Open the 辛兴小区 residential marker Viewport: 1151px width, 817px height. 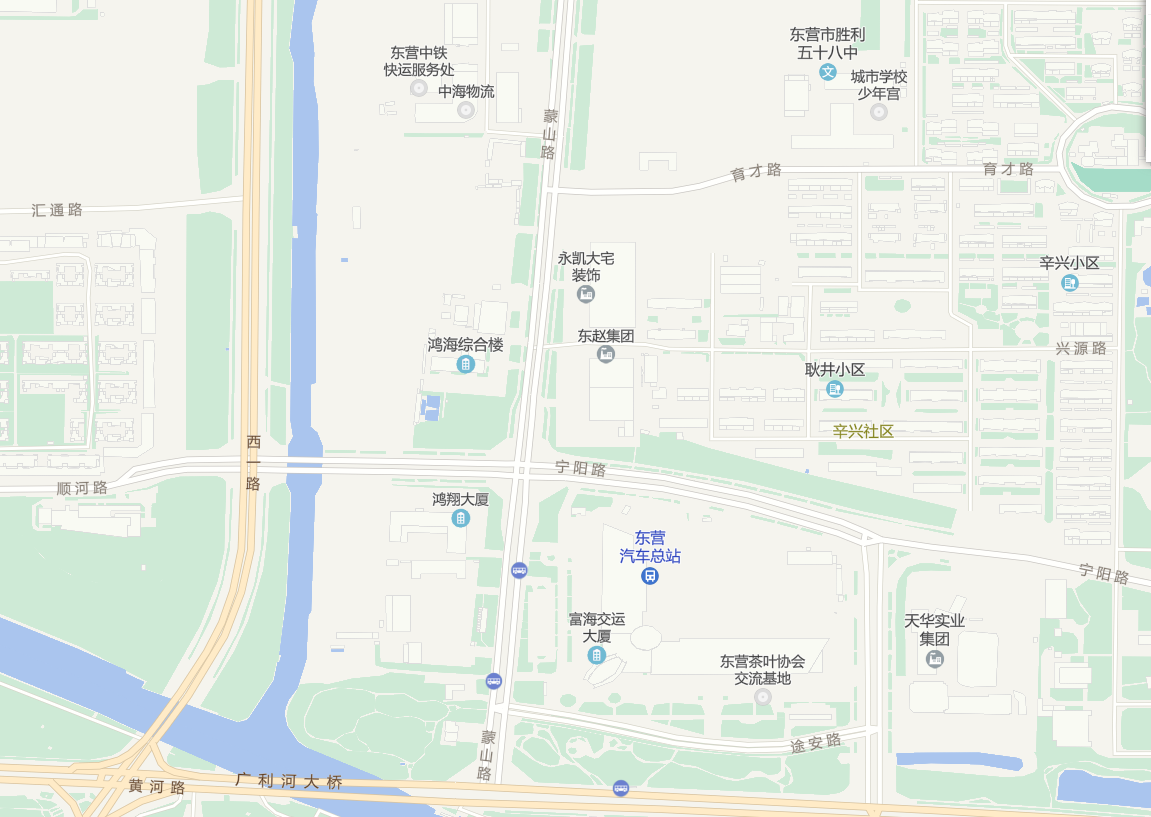click(1070, 283)
